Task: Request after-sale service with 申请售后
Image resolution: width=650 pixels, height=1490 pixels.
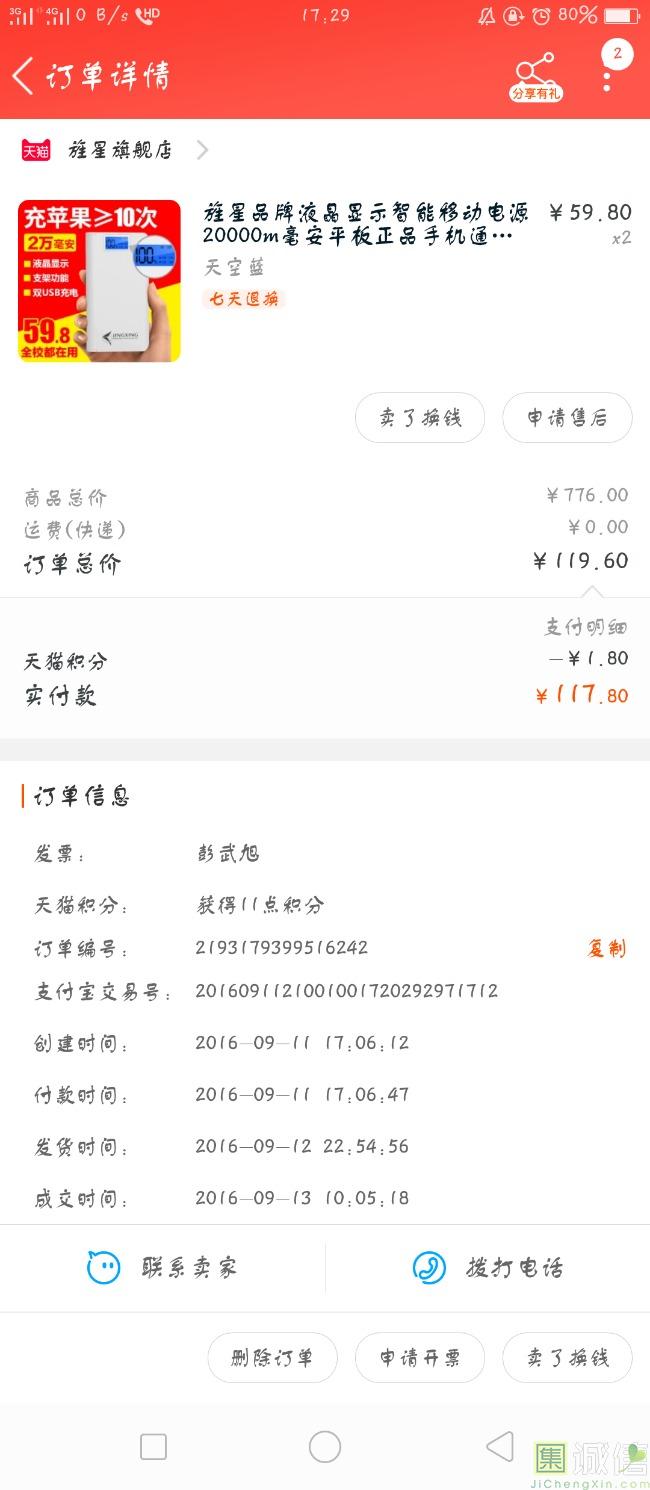Action: pos(567,418)
